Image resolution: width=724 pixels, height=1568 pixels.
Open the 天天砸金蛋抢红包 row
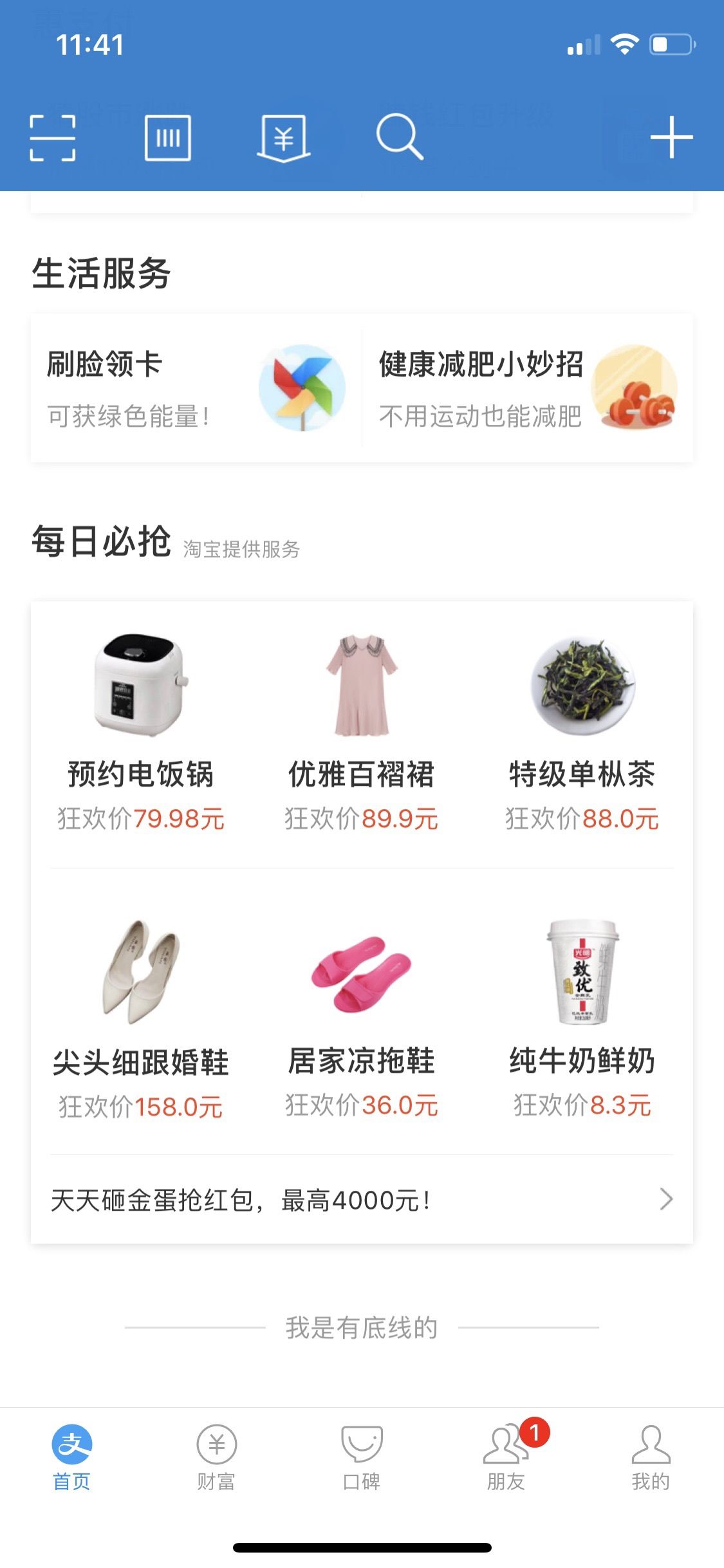[361, 1200]
